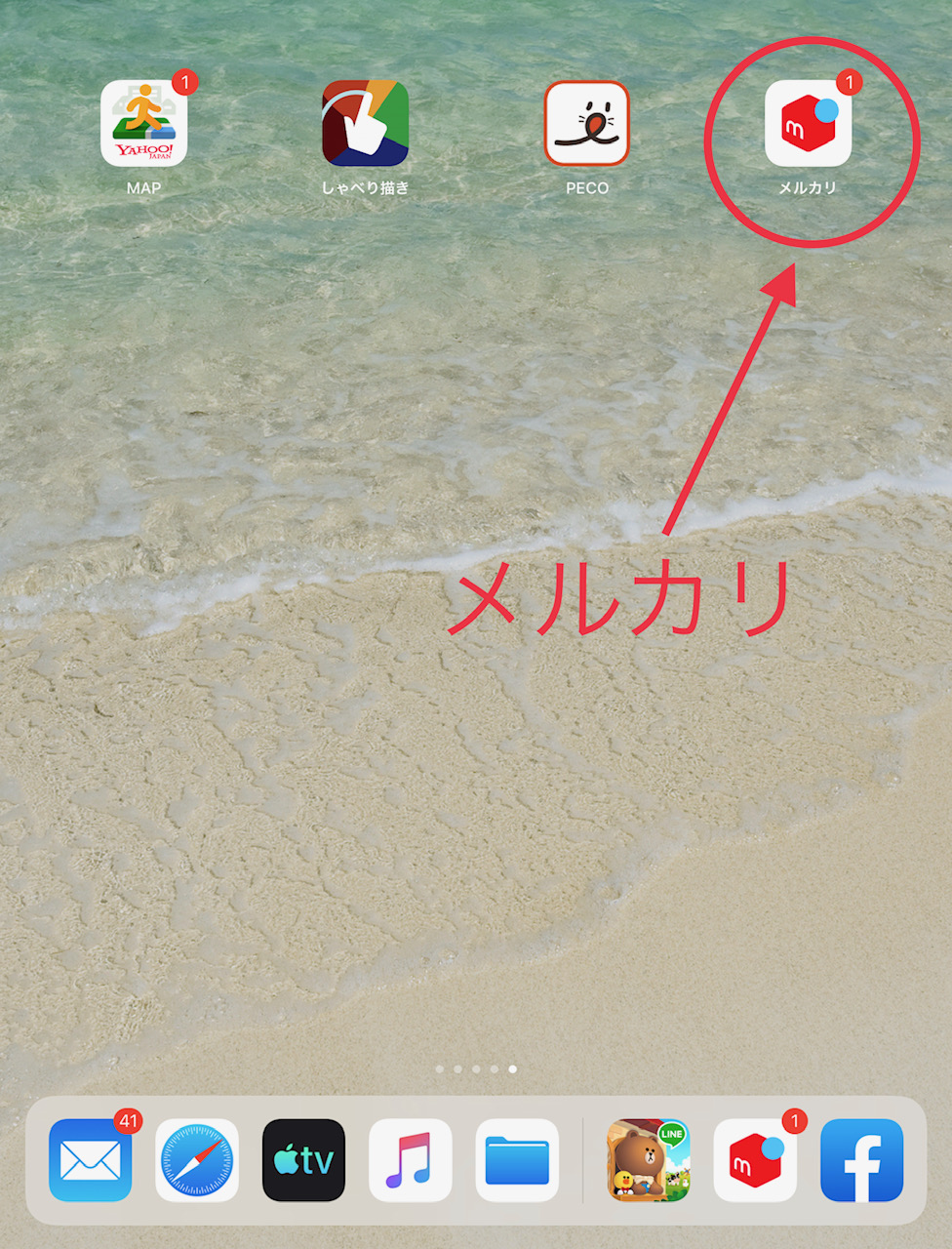The height and width of the screenshot is (1249, 952).
Task: Open the Yahoo! MAP app
Action: pos(143,124)
